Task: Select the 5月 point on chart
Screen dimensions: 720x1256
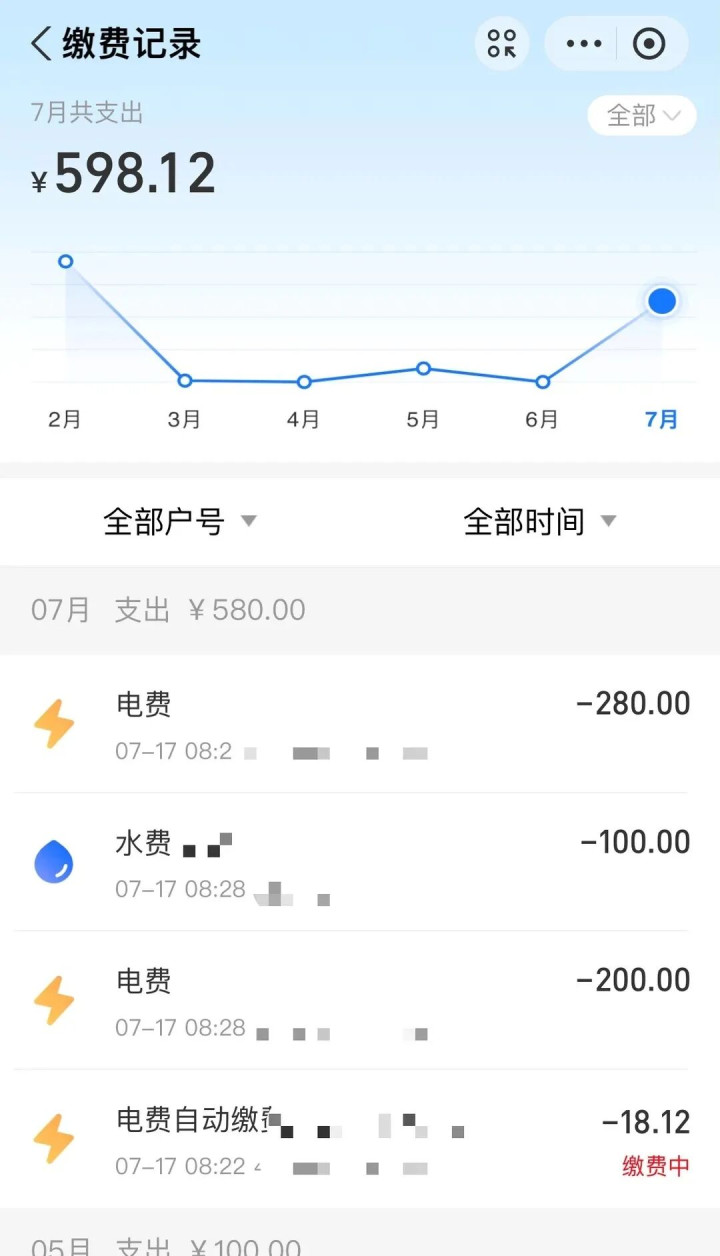Action: [423, 368]
